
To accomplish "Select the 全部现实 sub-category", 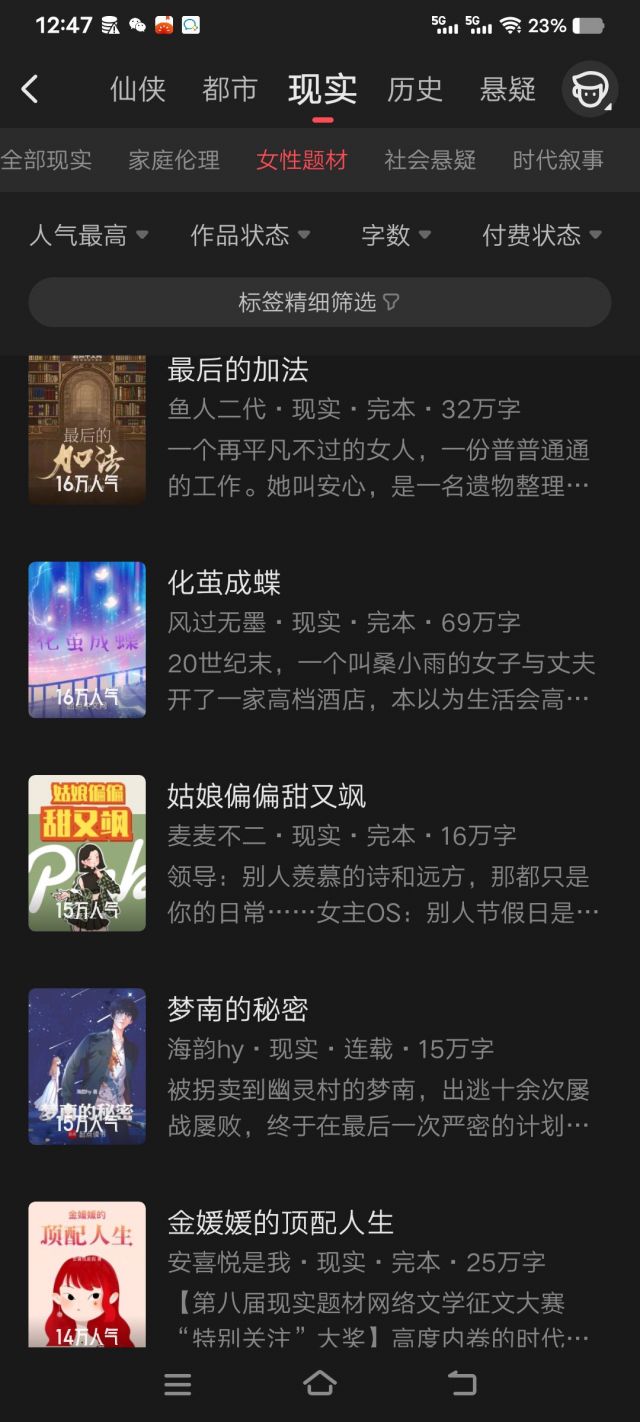I will coord(46,160).
